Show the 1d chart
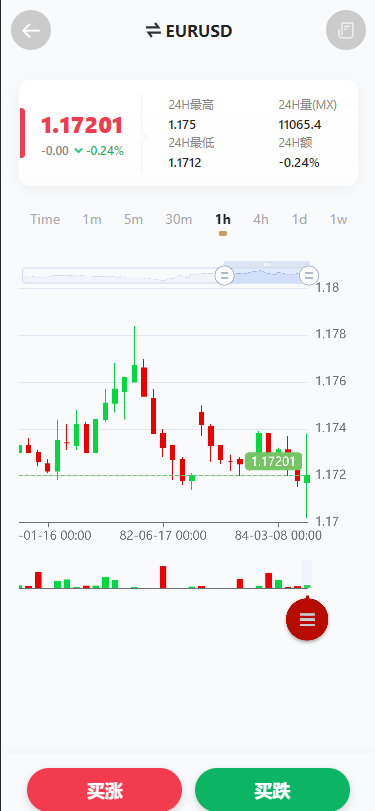375x811 pixels. [x=299, y=219]
